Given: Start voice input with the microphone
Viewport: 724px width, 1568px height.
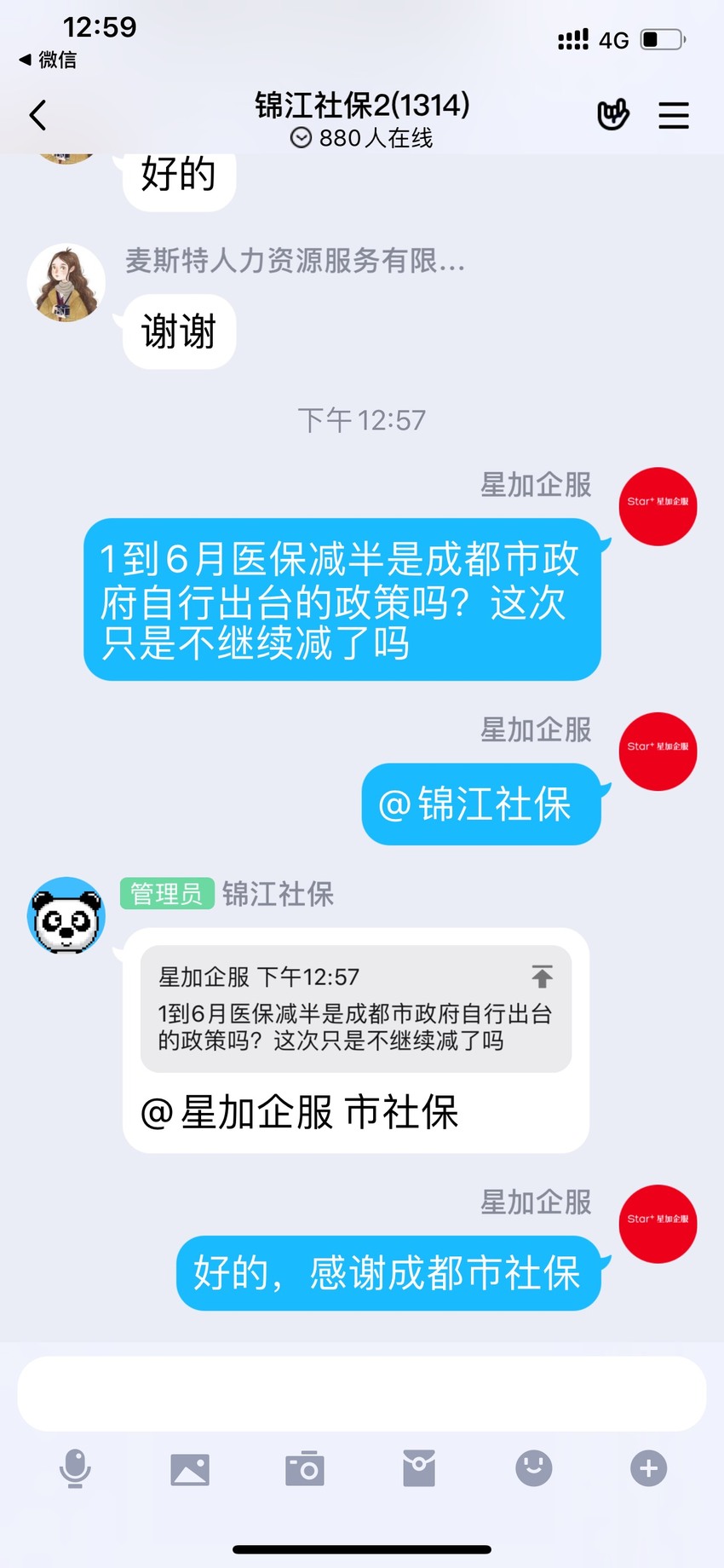Looking at the screenshot, I should (75, 1468).
